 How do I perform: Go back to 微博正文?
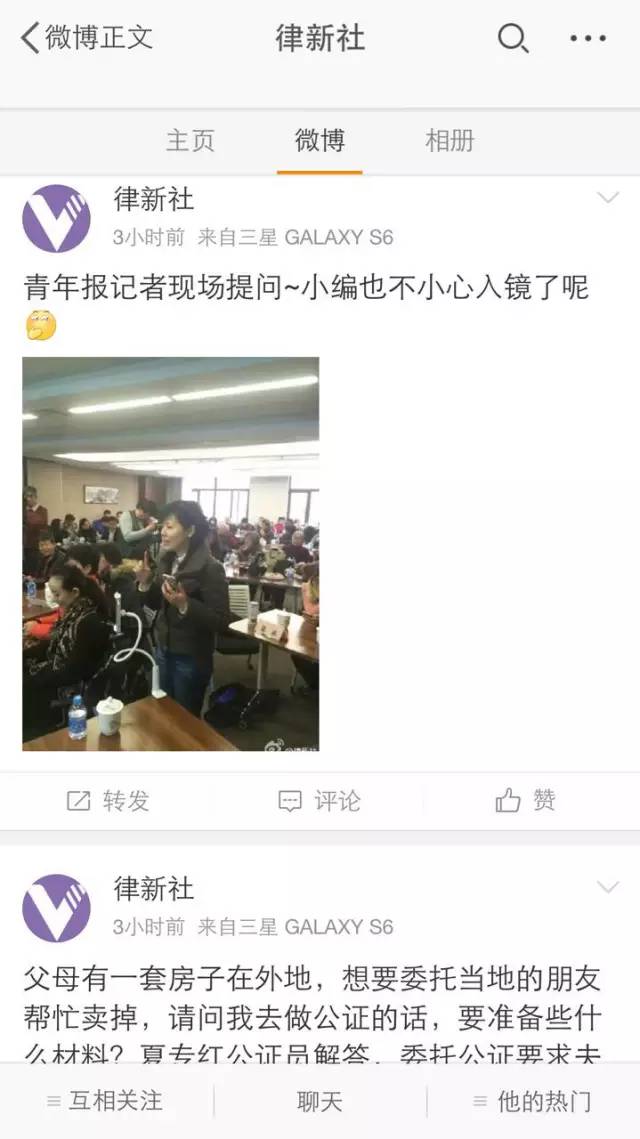[x=87, y=38]
